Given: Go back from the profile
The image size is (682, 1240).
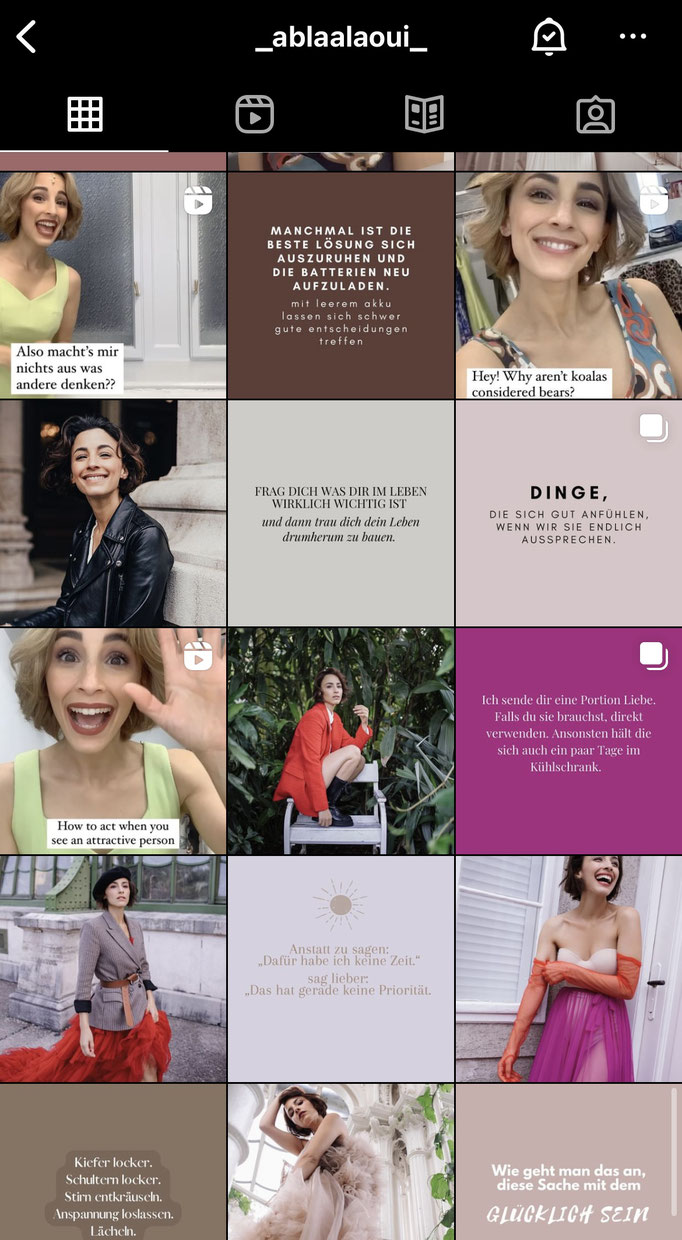Looking at the screenshot, I should click(27, 38).
